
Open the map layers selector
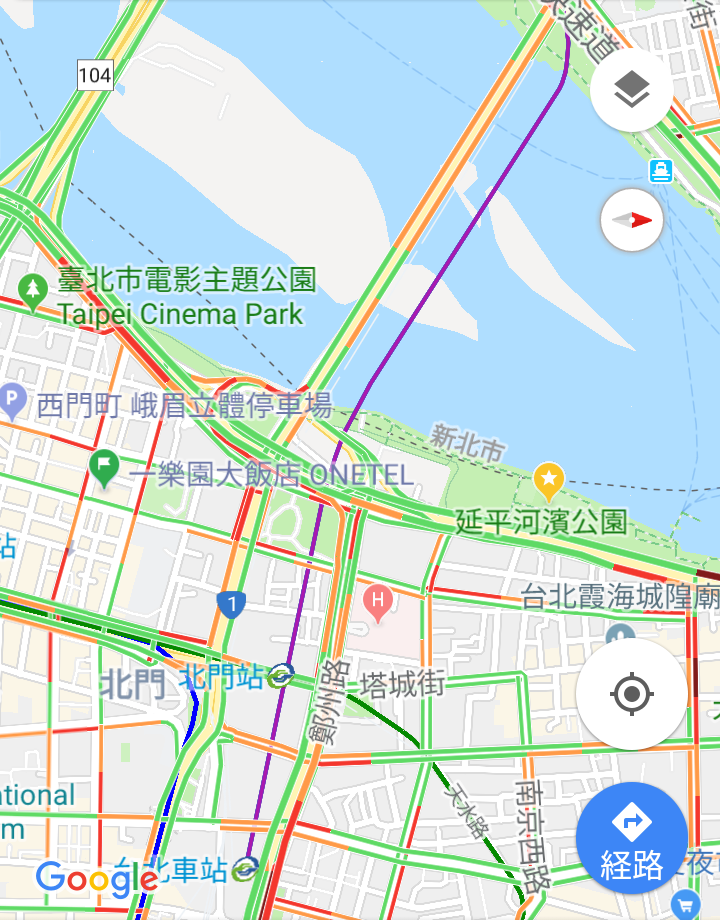[x=631, y=91]
